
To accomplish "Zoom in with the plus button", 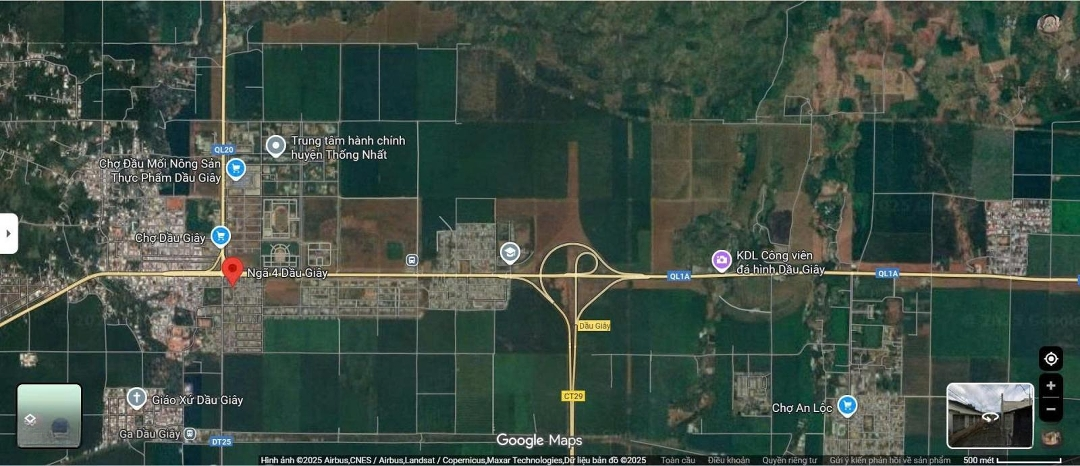I will tap(1050, 386).
